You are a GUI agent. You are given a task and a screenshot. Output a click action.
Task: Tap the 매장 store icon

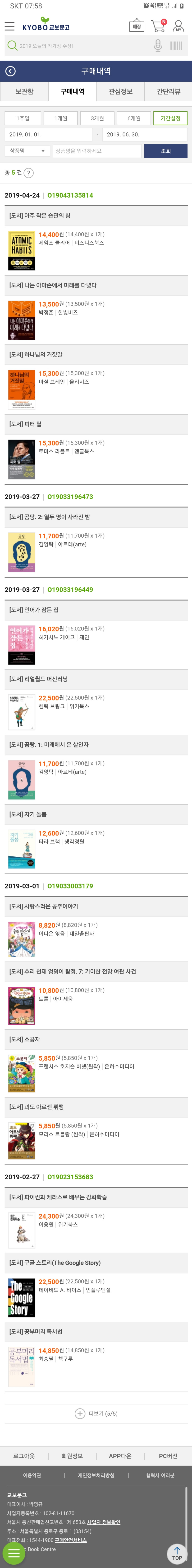pyautogui.click(x=137, y=26)
